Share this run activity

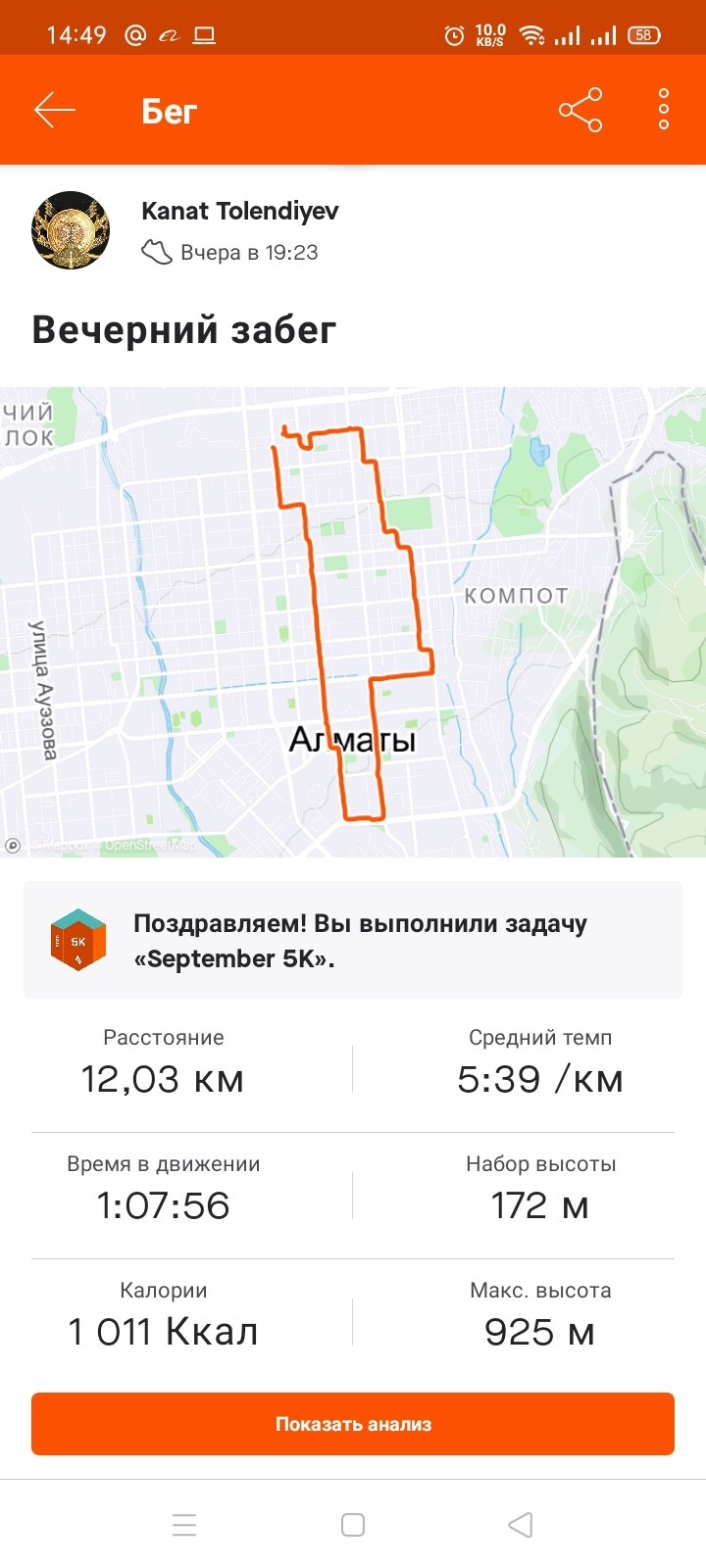pos(580,110)
